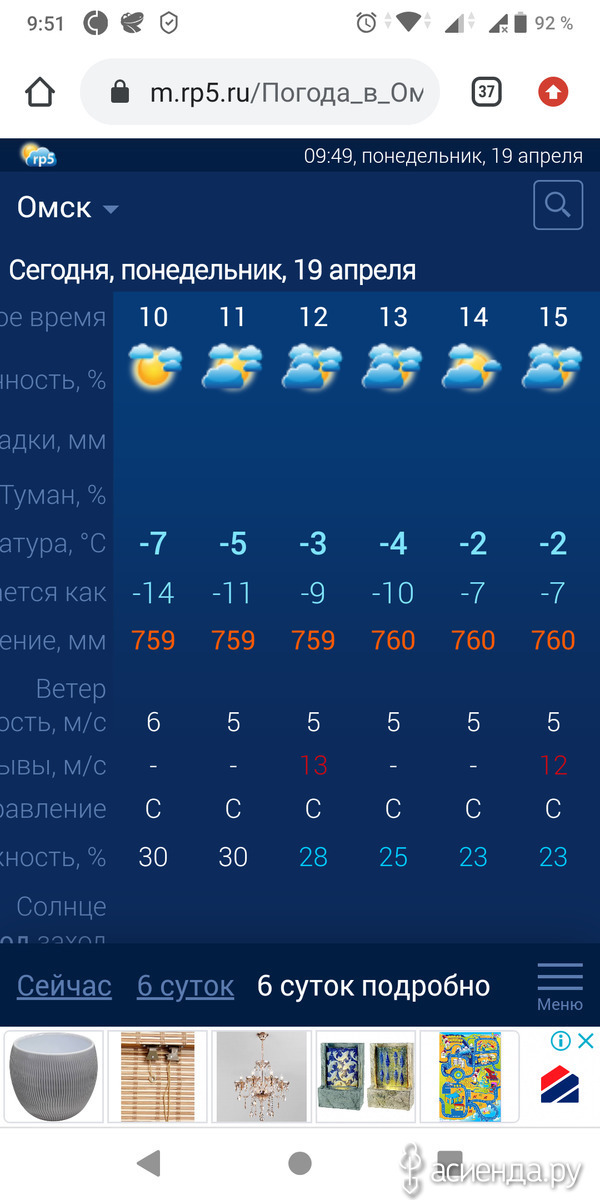This screenshot has width=600, height=1200.
Task: Open the rp5 logo home link
Action: 38,155
